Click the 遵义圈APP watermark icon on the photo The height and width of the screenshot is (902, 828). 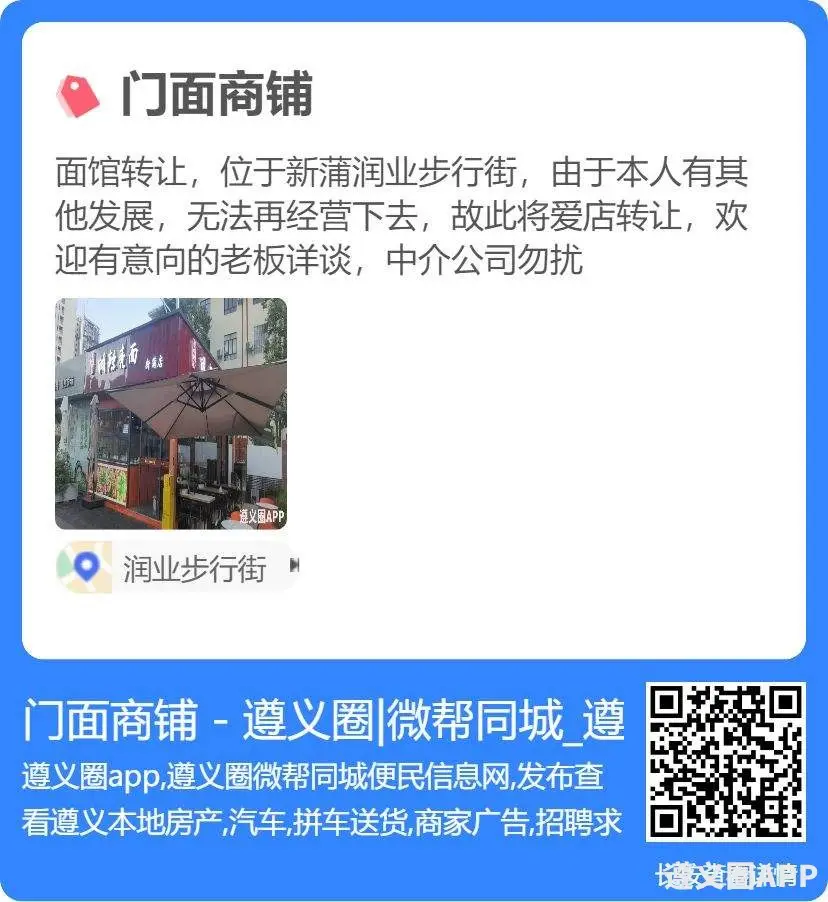[x=262, y=513]
